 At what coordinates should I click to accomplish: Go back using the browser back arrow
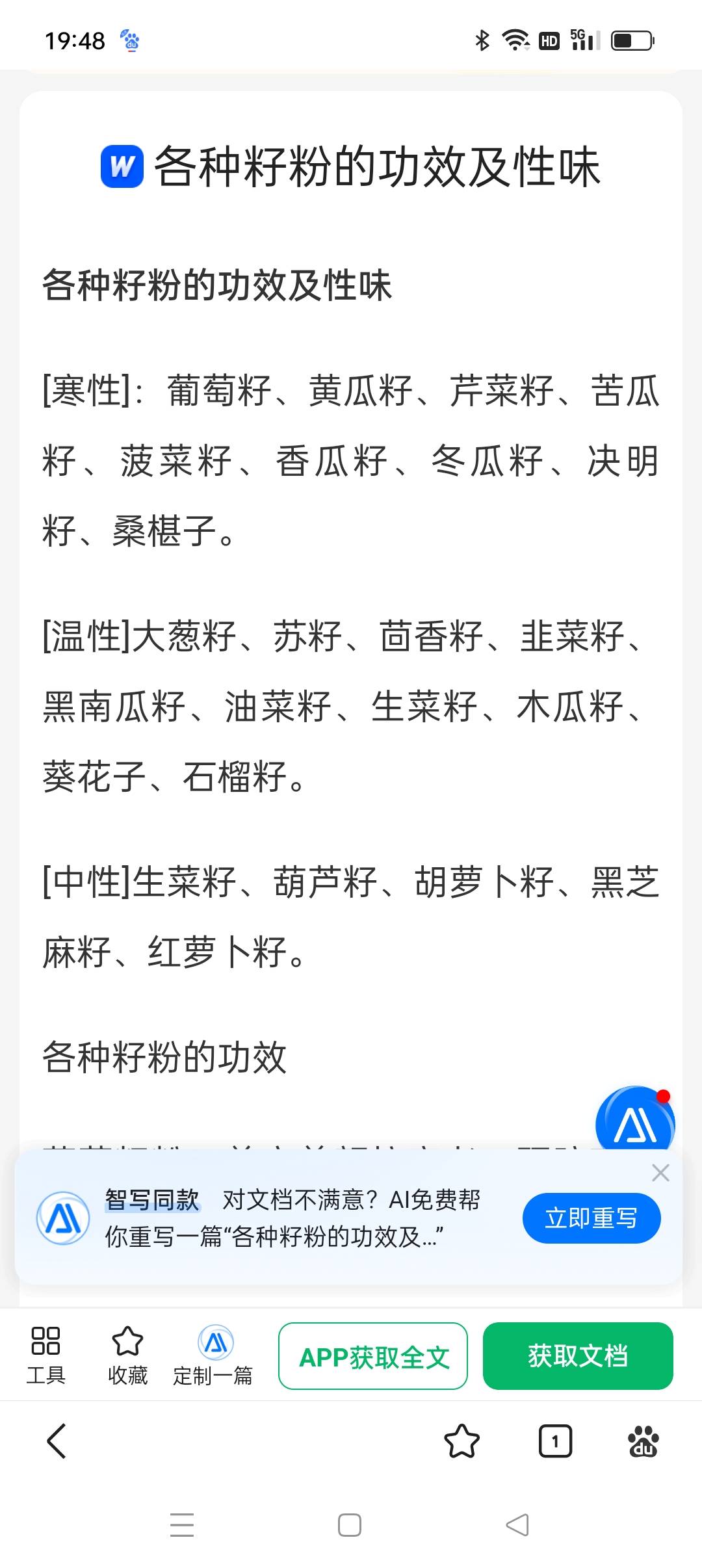pos(55,1442)
